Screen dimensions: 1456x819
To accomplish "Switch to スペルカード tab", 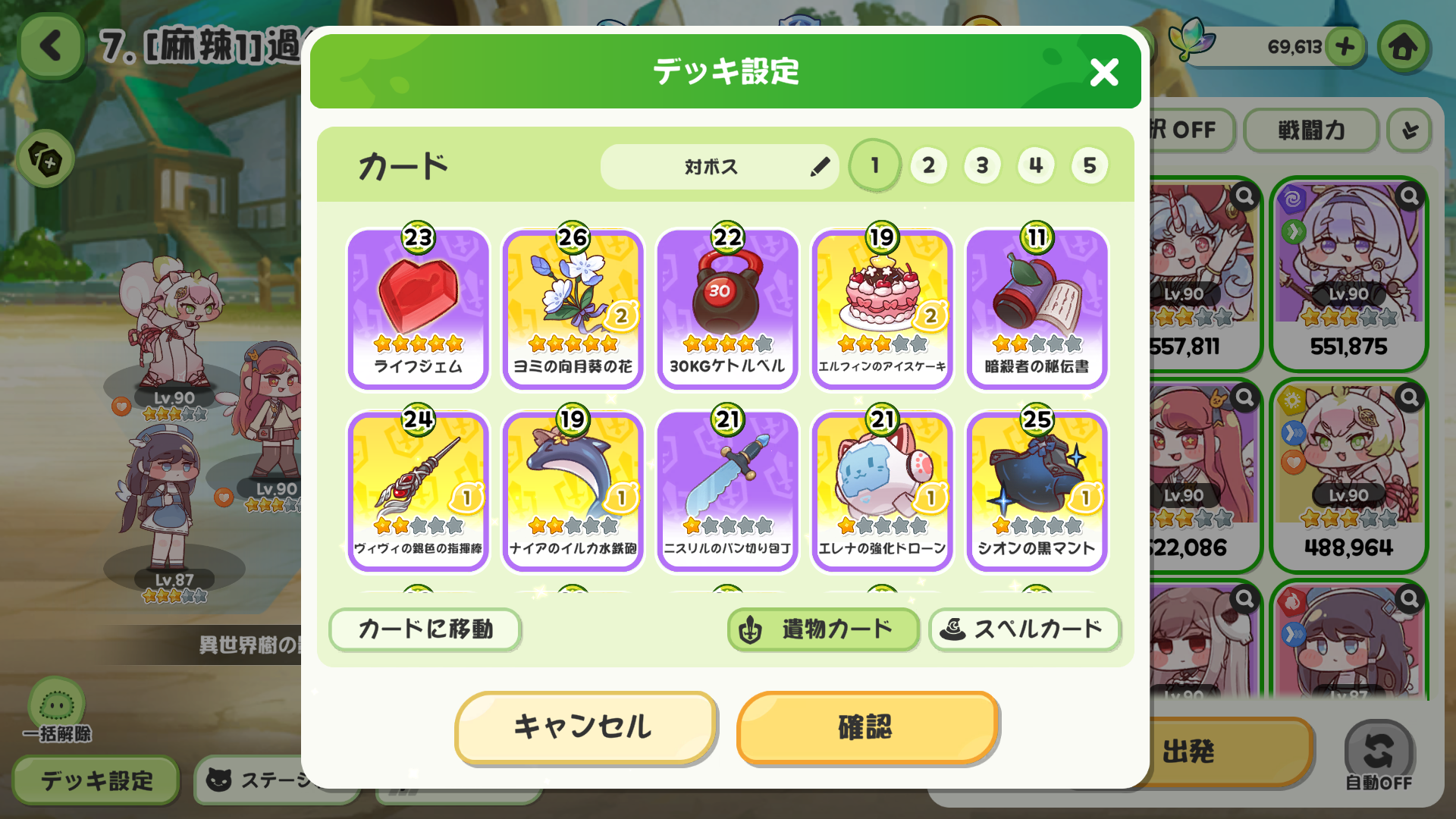I will tap(1024, 629).
